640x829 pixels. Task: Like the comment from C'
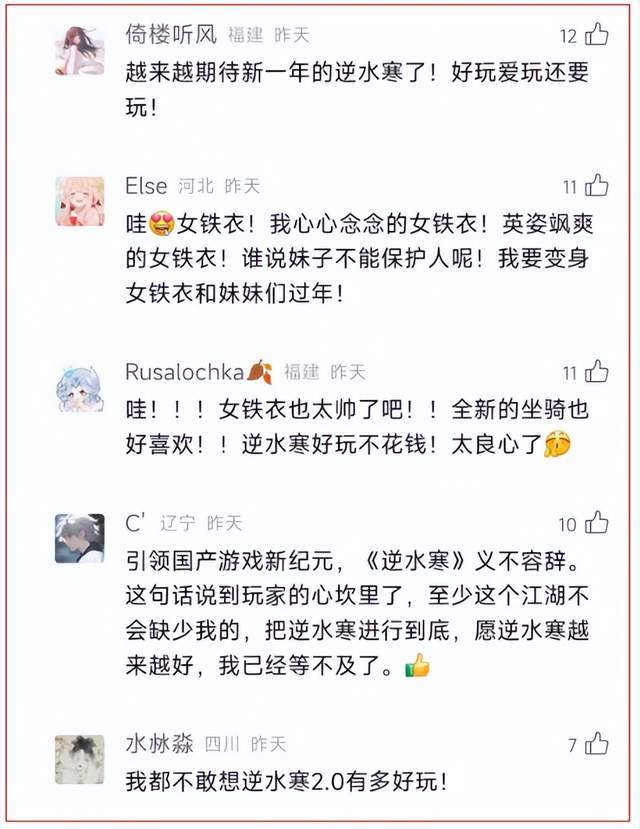click(597, 524)
